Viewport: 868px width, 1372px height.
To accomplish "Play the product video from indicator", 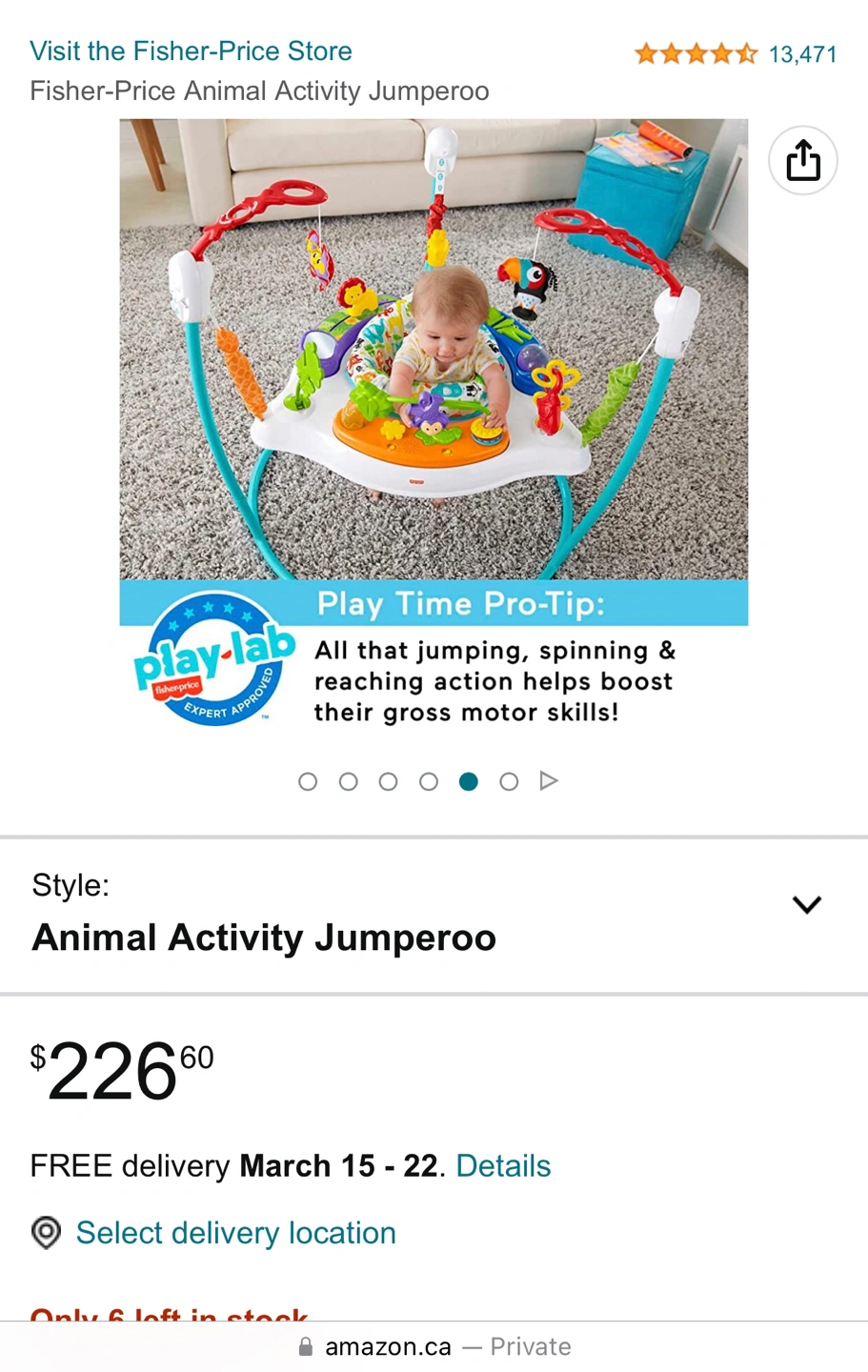I will (x=549, y=781).
